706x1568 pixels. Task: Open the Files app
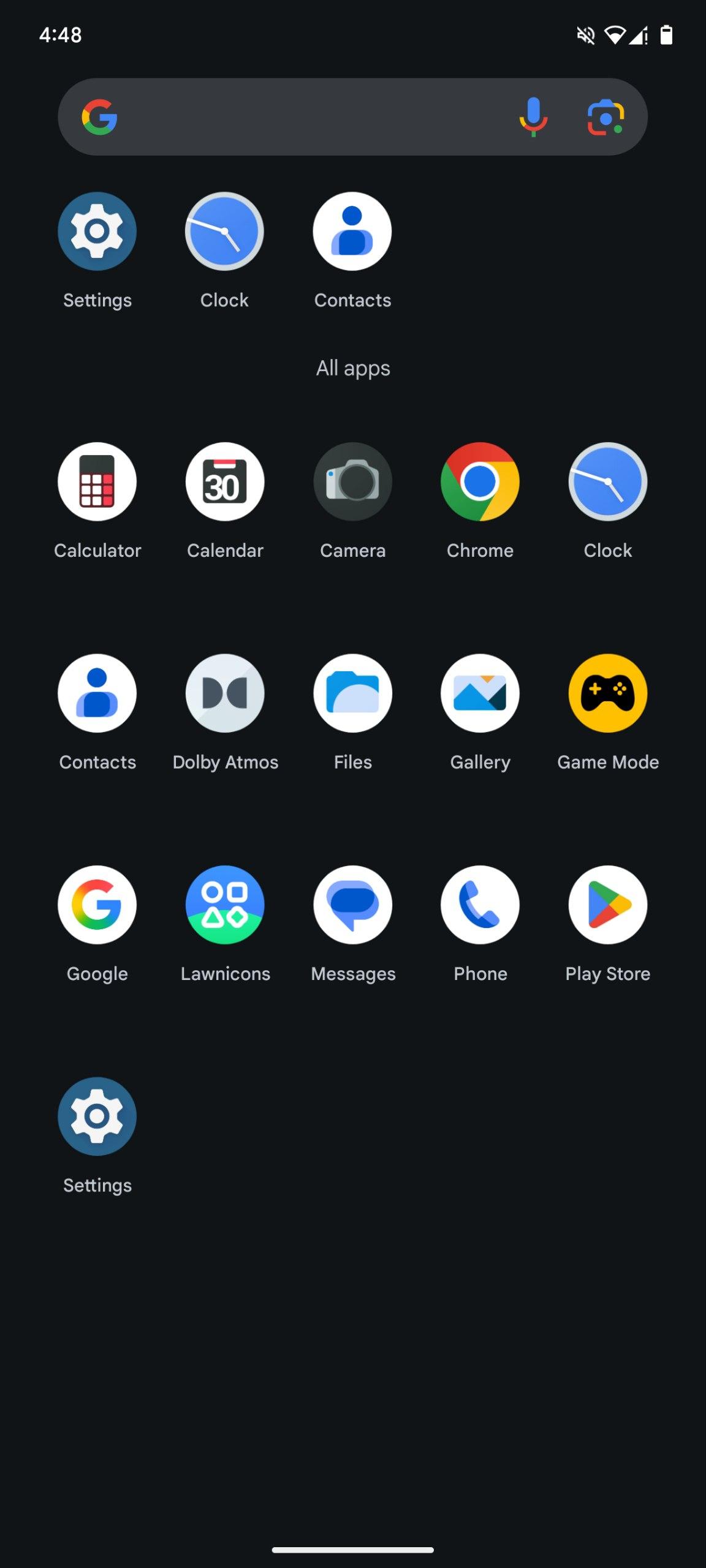point(352,693)
